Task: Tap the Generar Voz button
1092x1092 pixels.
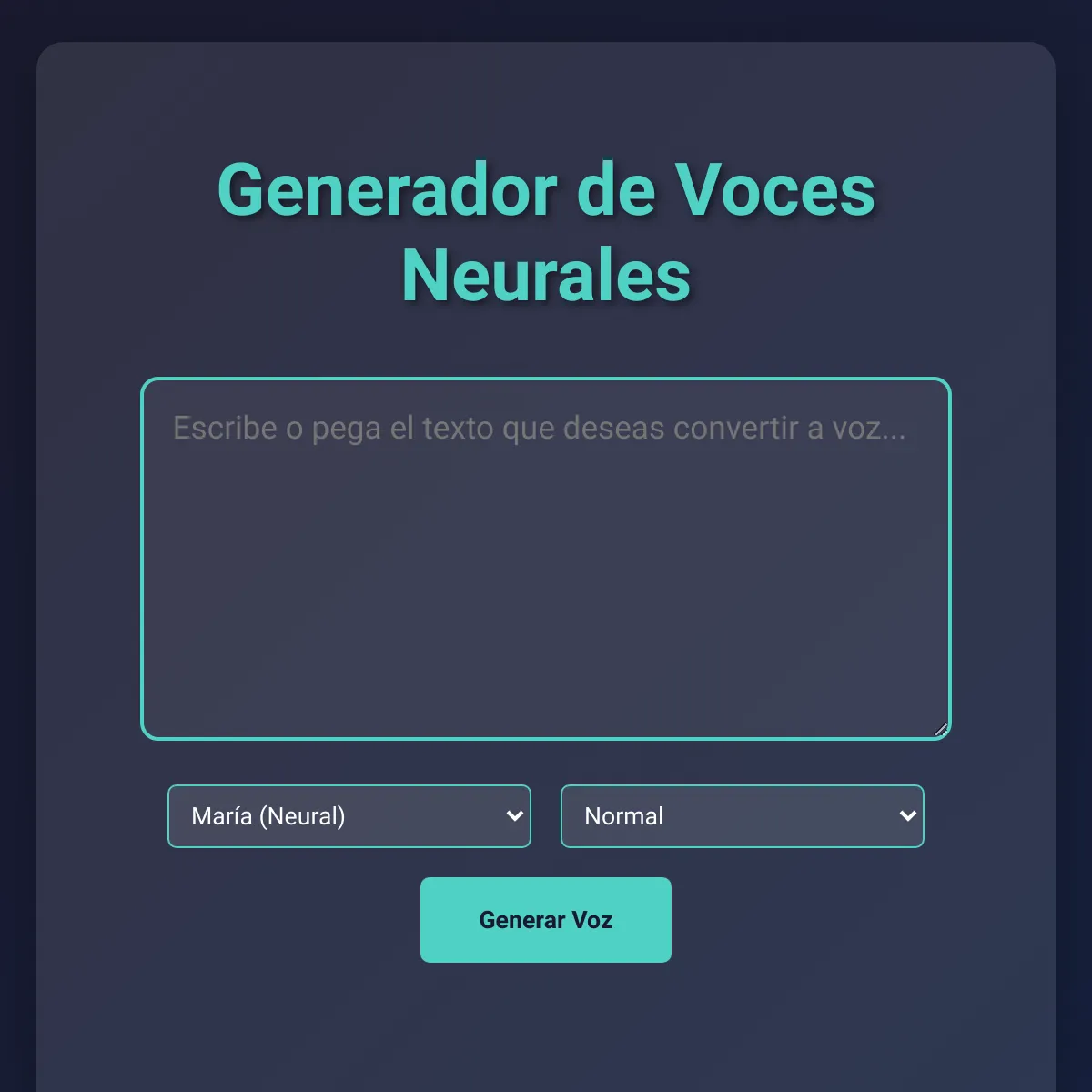Action: [x=546, y=920]
